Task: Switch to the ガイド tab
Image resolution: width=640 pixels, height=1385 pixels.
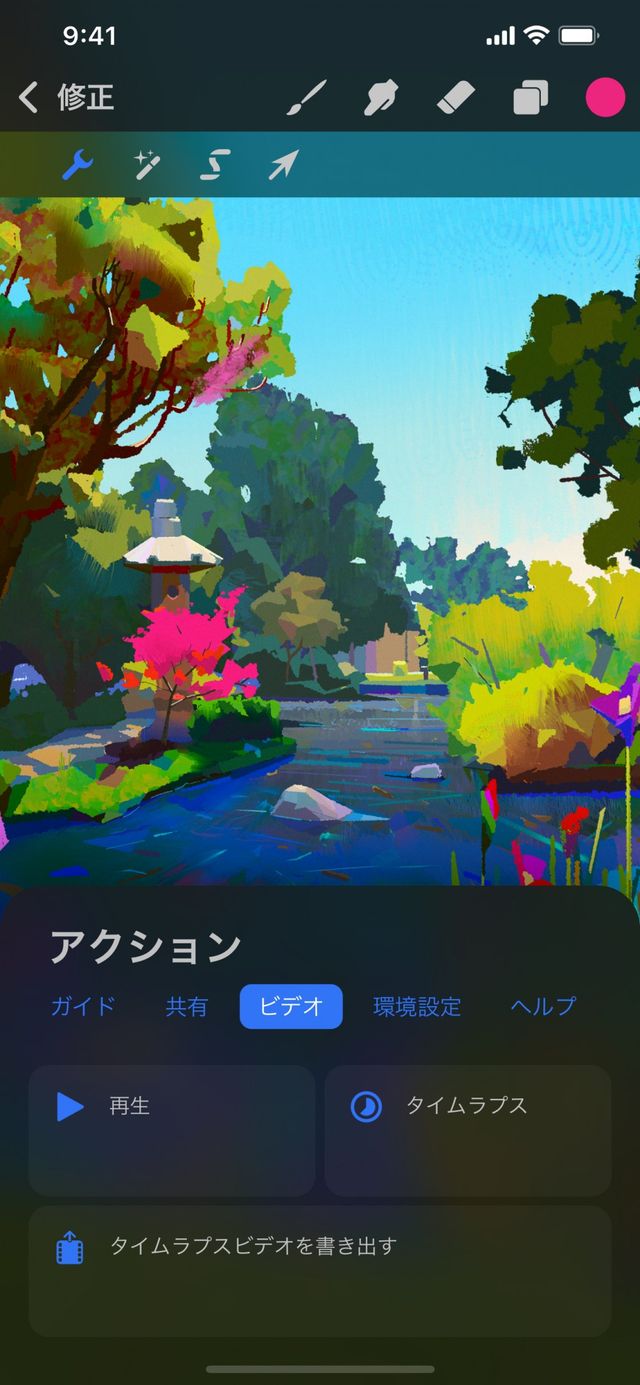Action: pos(84,1006)
